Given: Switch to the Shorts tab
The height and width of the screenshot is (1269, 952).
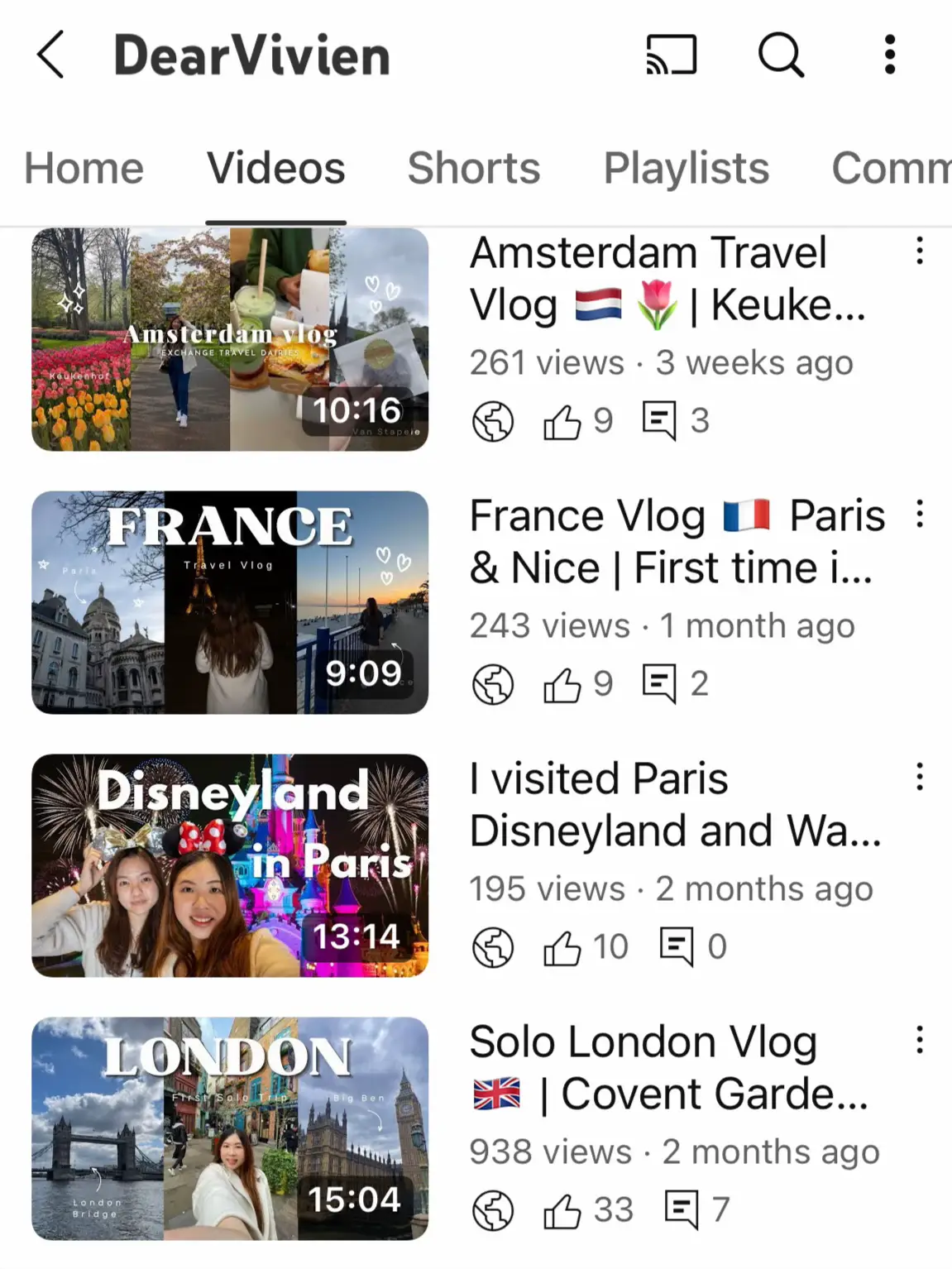Looking at the screenshot, I should pos(473,168).
